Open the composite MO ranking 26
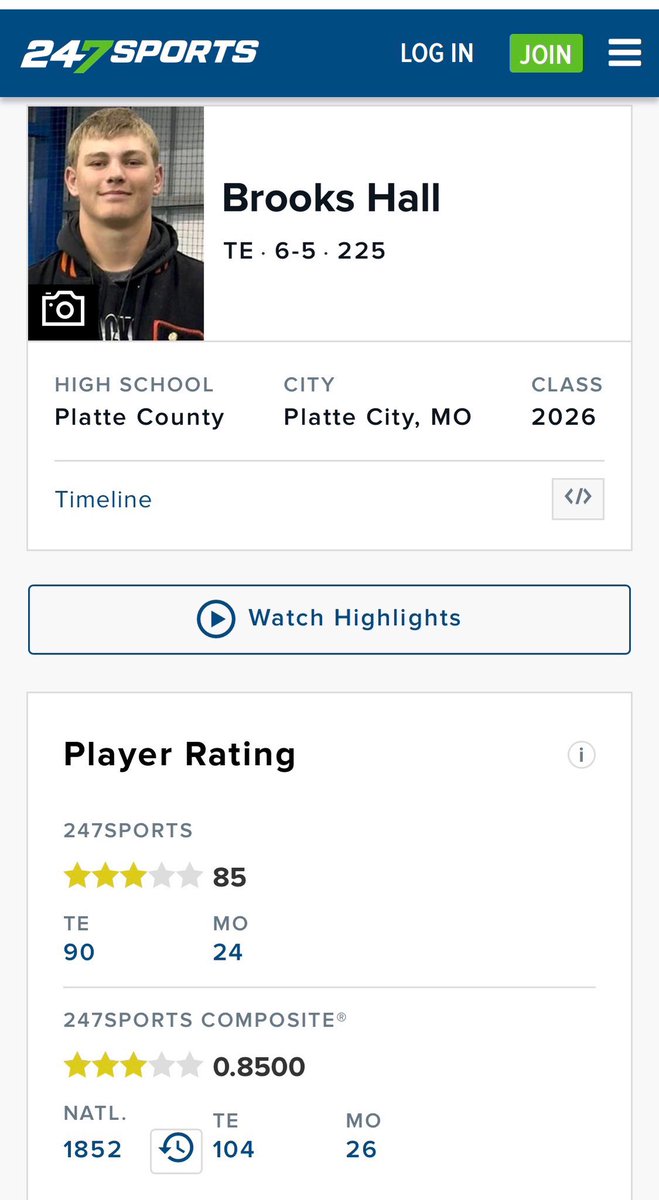This screenshot has height=1200, width=659. pos(361,1149)
